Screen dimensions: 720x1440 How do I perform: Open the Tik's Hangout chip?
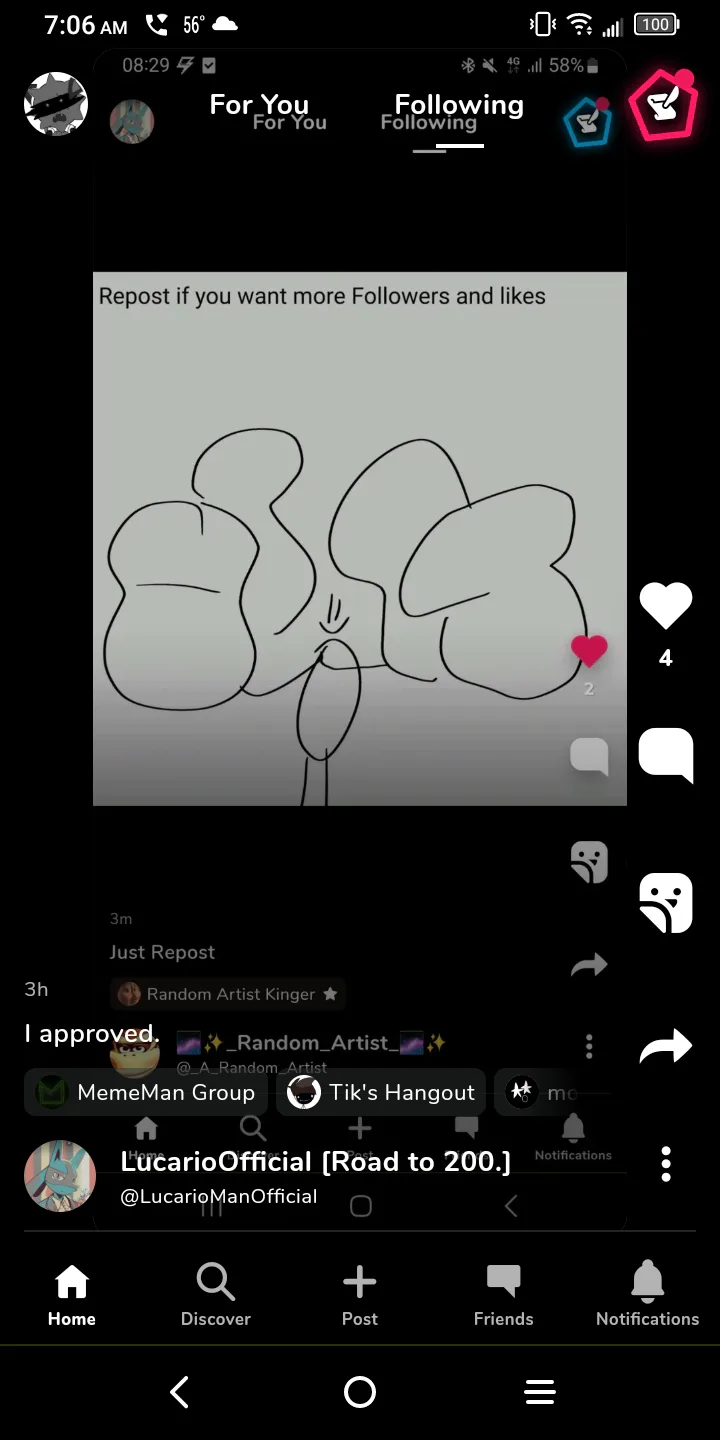[x=381, y=1092]
